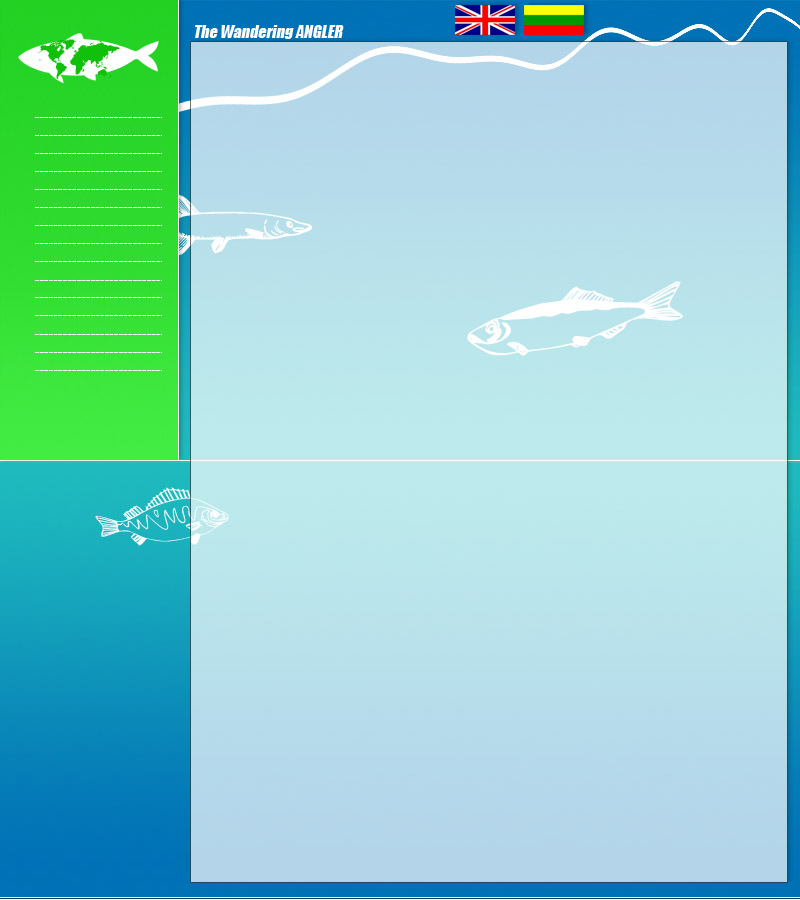Switch language to Lithuanian via flag
The height and width of the screenshot is (900, 800).
pyautogui.click(x=553, y=20)
